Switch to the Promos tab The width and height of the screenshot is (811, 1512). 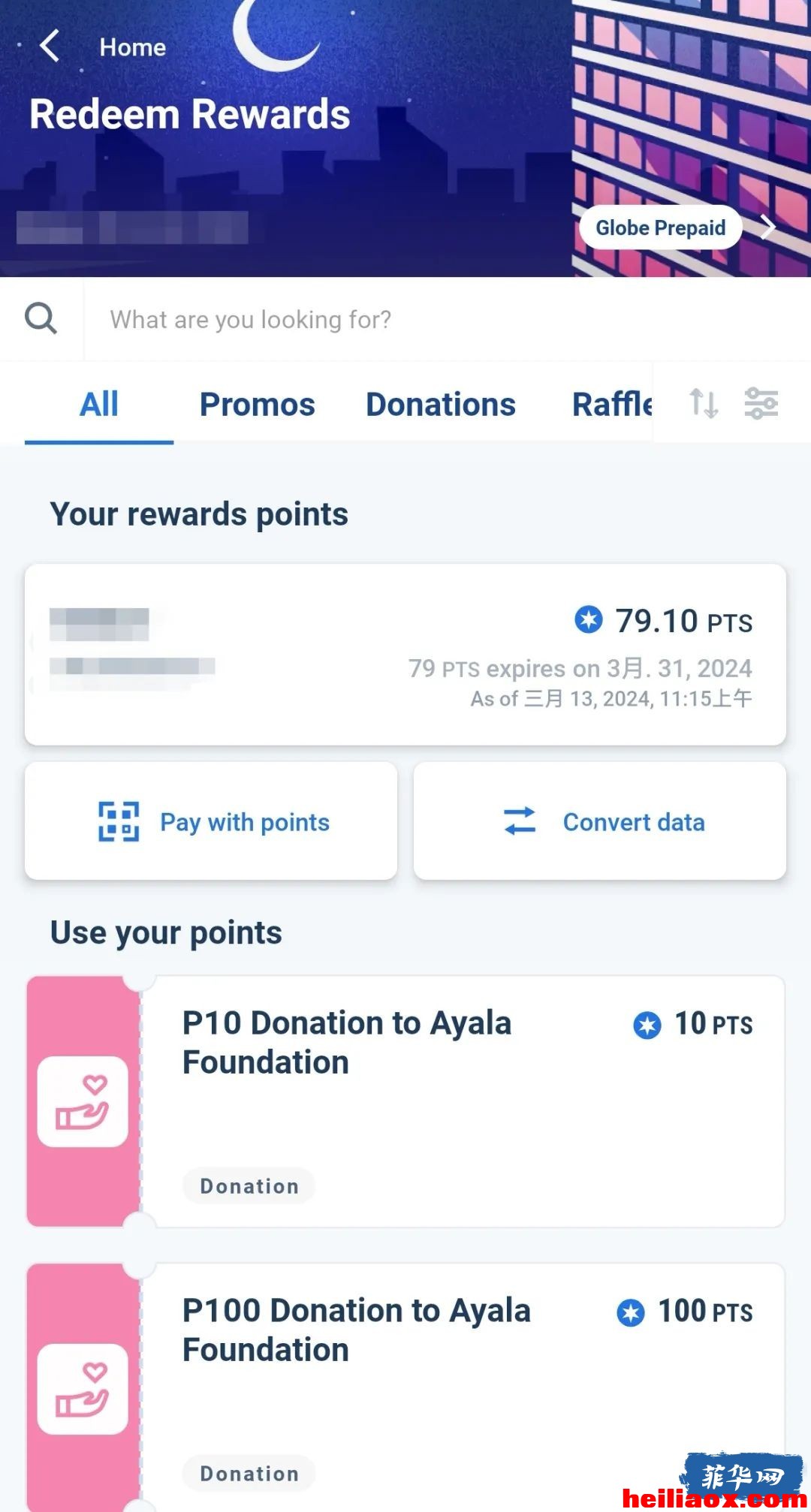[257, 404]
